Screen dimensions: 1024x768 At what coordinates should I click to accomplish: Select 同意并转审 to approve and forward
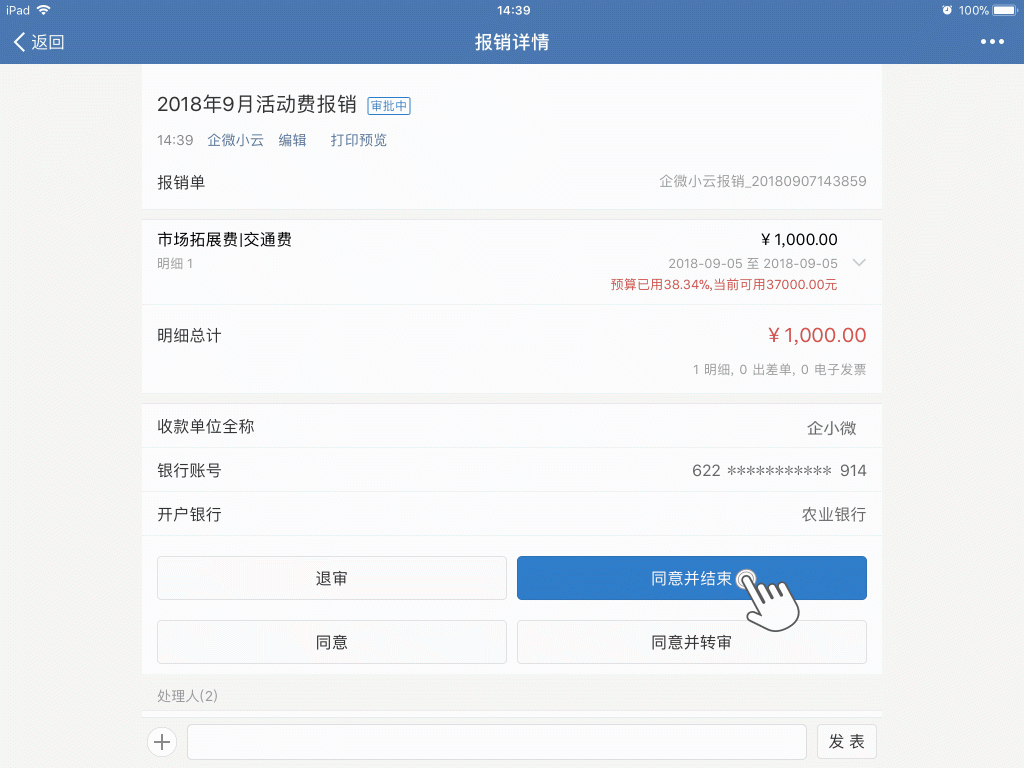tap(691, 642)
